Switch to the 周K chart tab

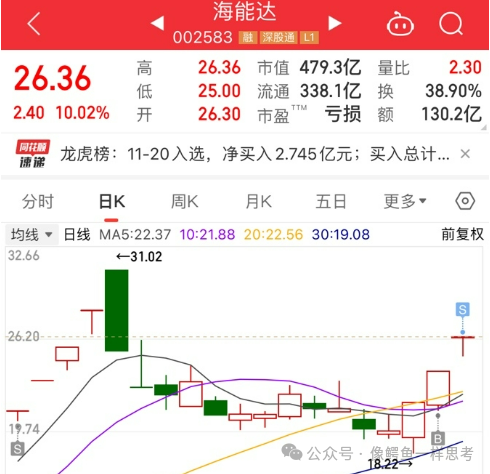pos(185,202)
